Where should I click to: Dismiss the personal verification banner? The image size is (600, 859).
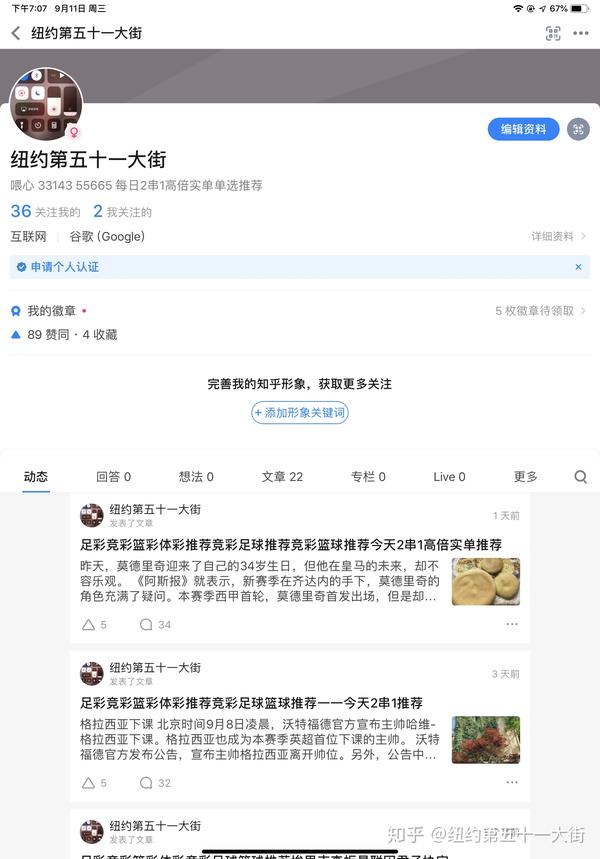point(578,267)
